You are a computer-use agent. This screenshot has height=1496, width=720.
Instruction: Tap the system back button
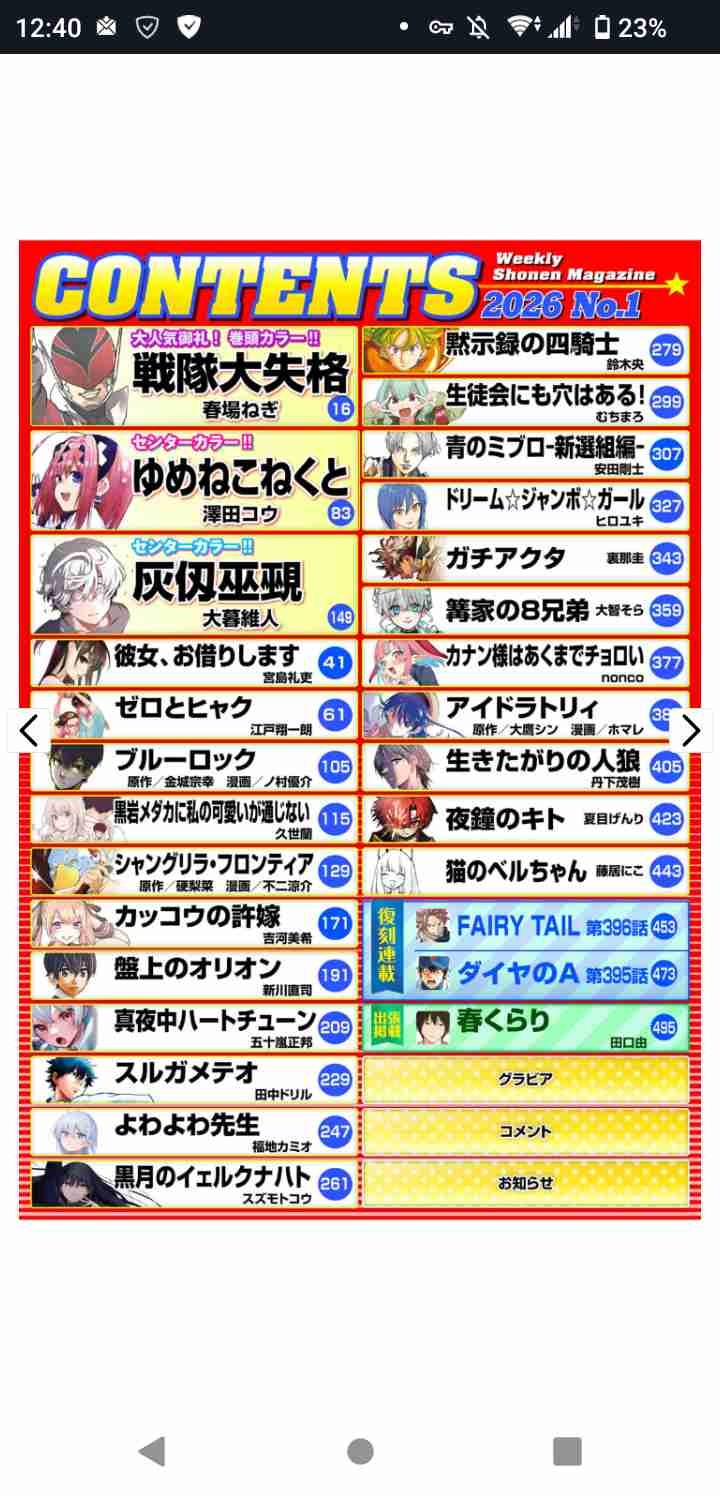152,1450
